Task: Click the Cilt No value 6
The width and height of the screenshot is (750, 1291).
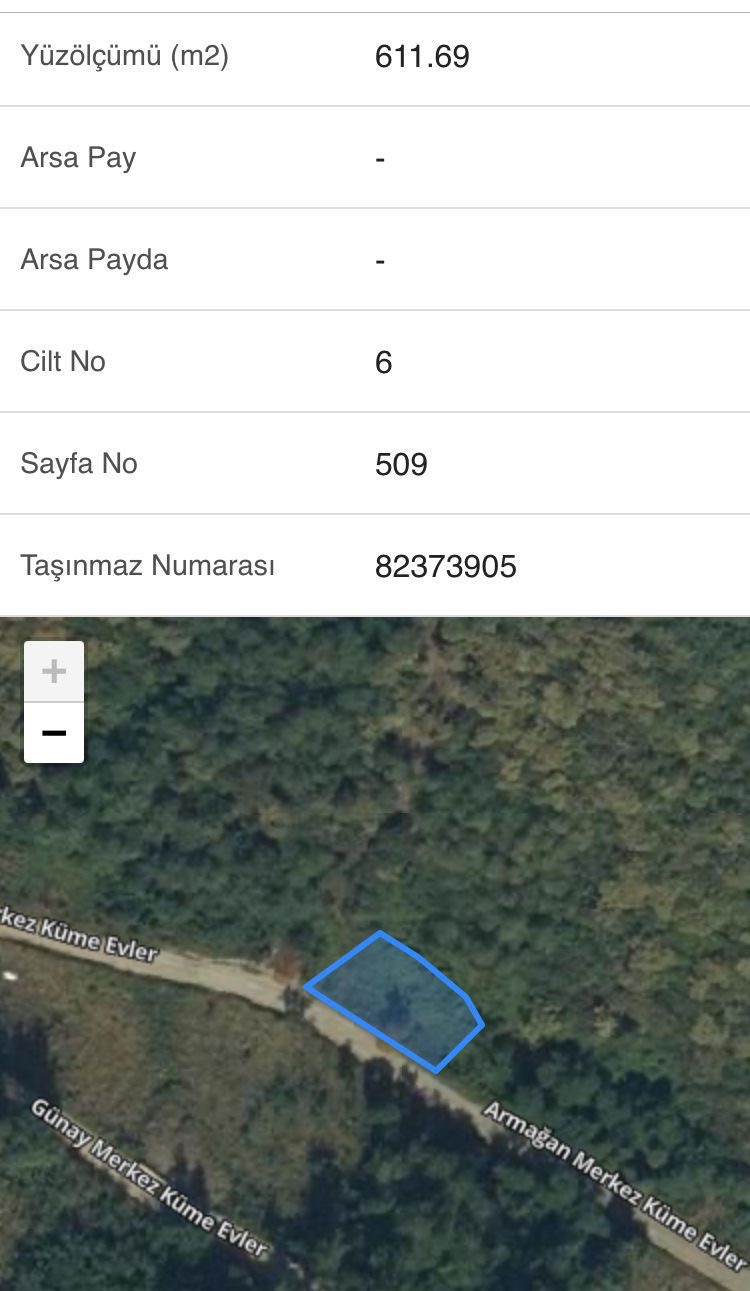Action: (382, 361)
